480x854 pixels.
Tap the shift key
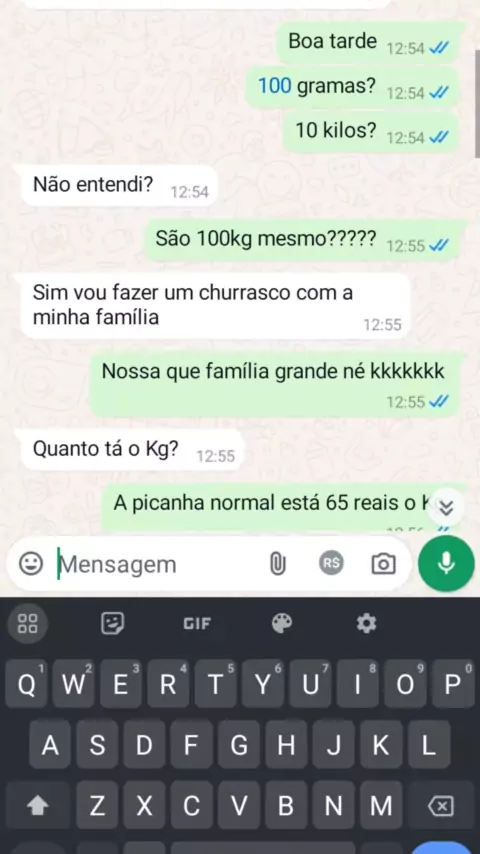point(38,806)
